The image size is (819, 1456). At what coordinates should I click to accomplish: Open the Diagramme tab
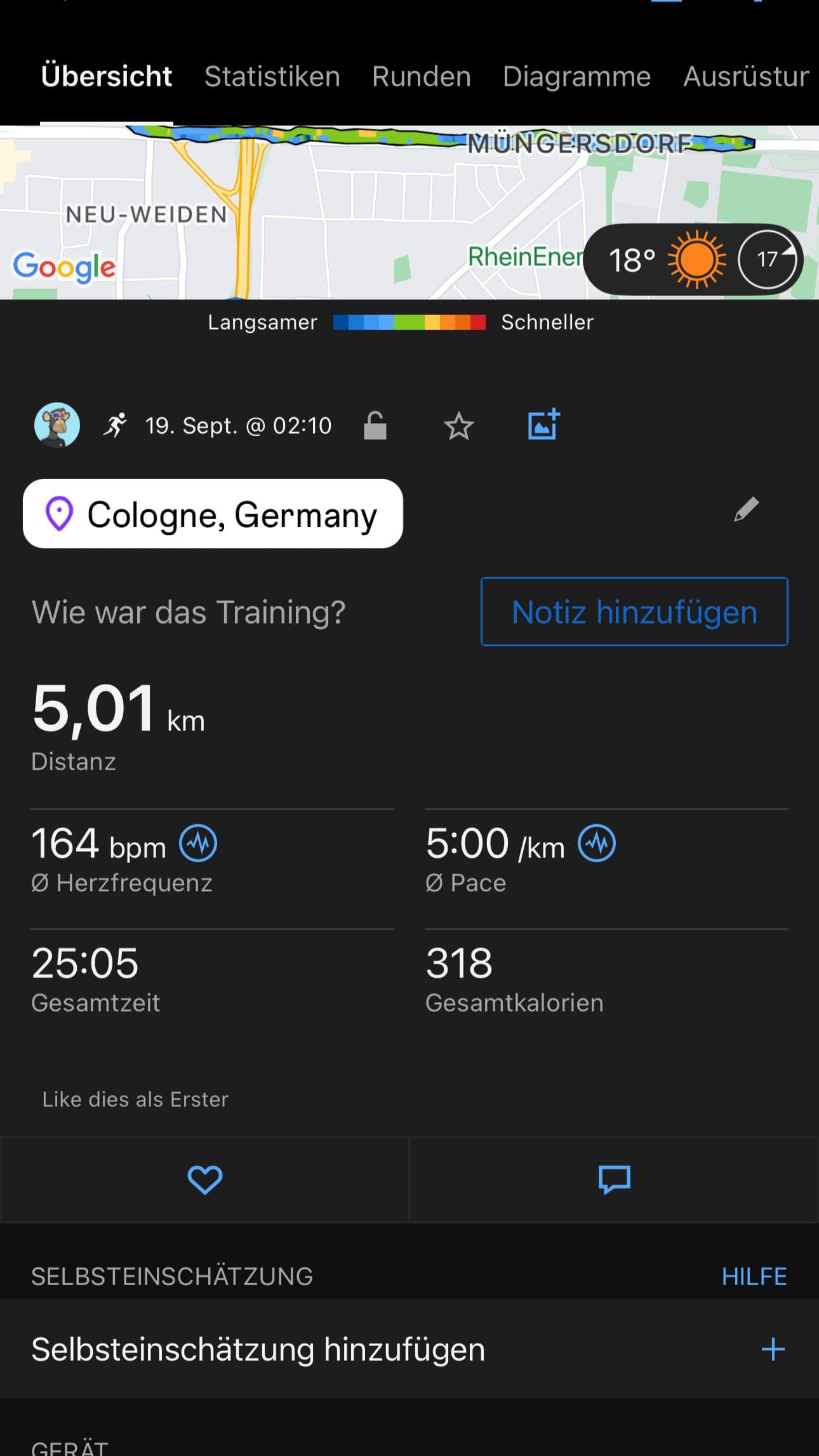tap(576, 77)
